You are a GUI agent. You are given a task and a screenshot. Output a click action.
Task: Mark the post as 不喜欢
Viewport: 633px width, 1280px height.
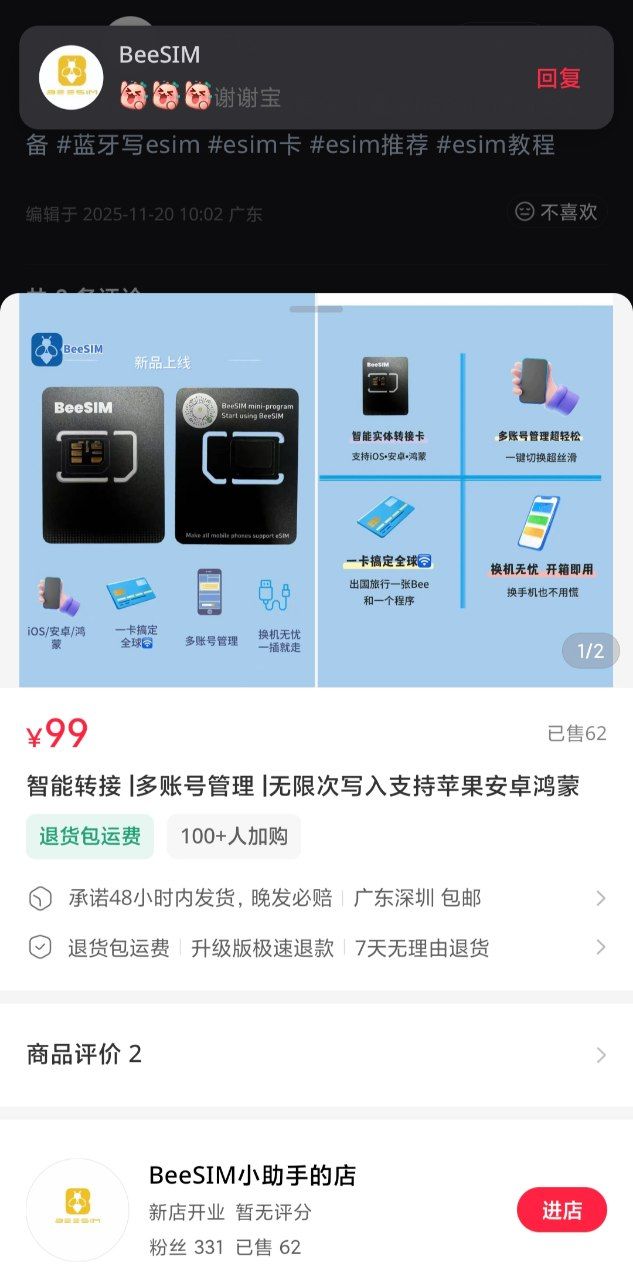(556, 212)
